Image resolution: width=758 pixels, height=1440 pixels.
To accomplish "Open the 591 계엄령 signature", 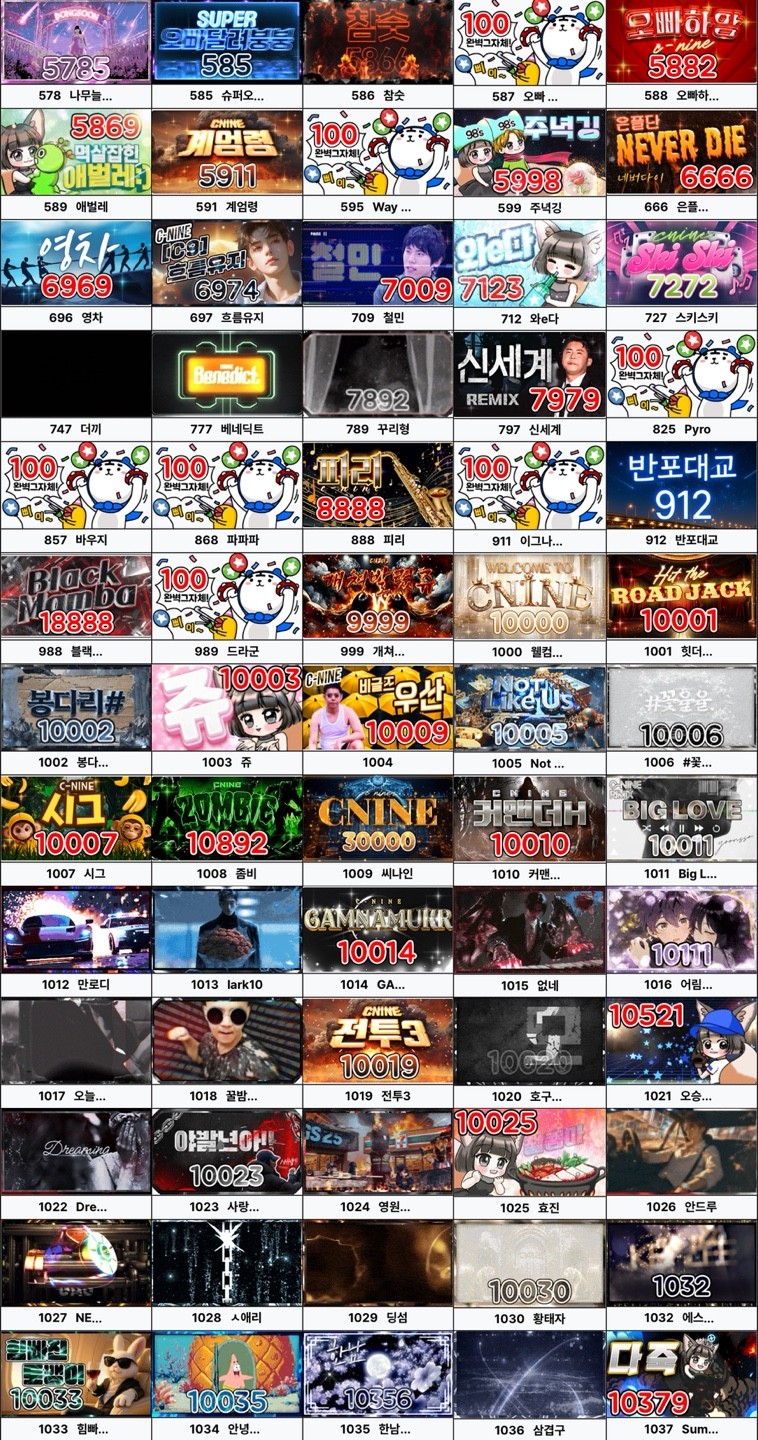I will click(226, 153).
